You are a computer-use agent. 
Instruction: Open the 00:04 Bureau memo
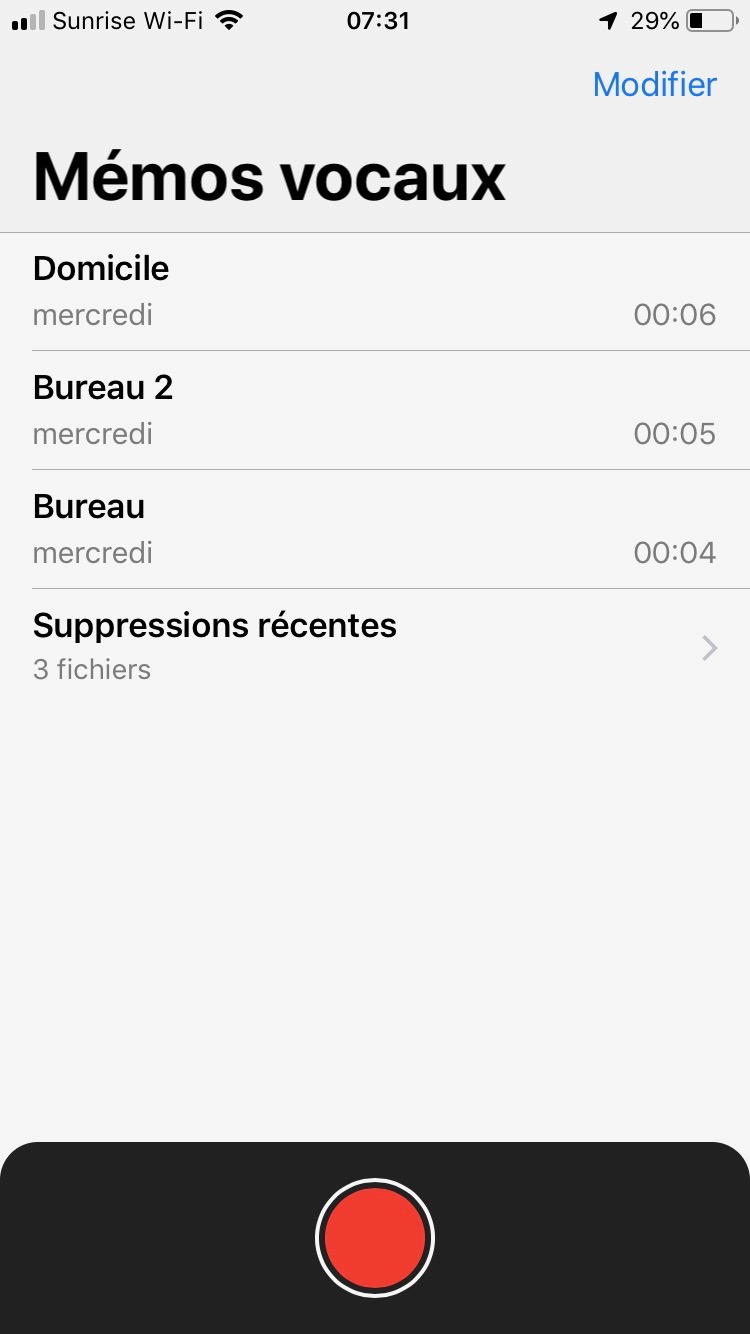(x=375, y=529)
